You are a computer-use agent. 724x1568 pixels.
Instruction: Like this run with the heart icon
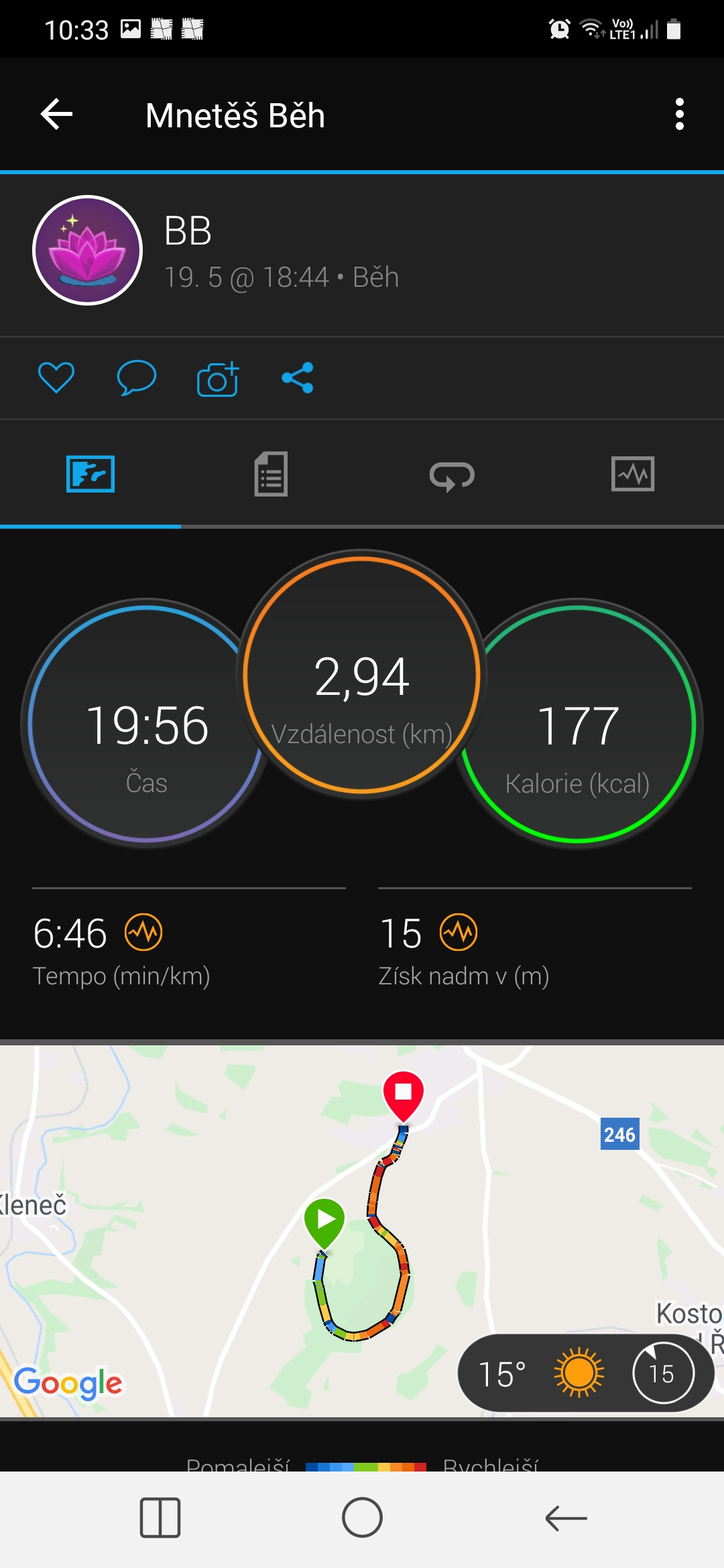[x=56, y=377]
